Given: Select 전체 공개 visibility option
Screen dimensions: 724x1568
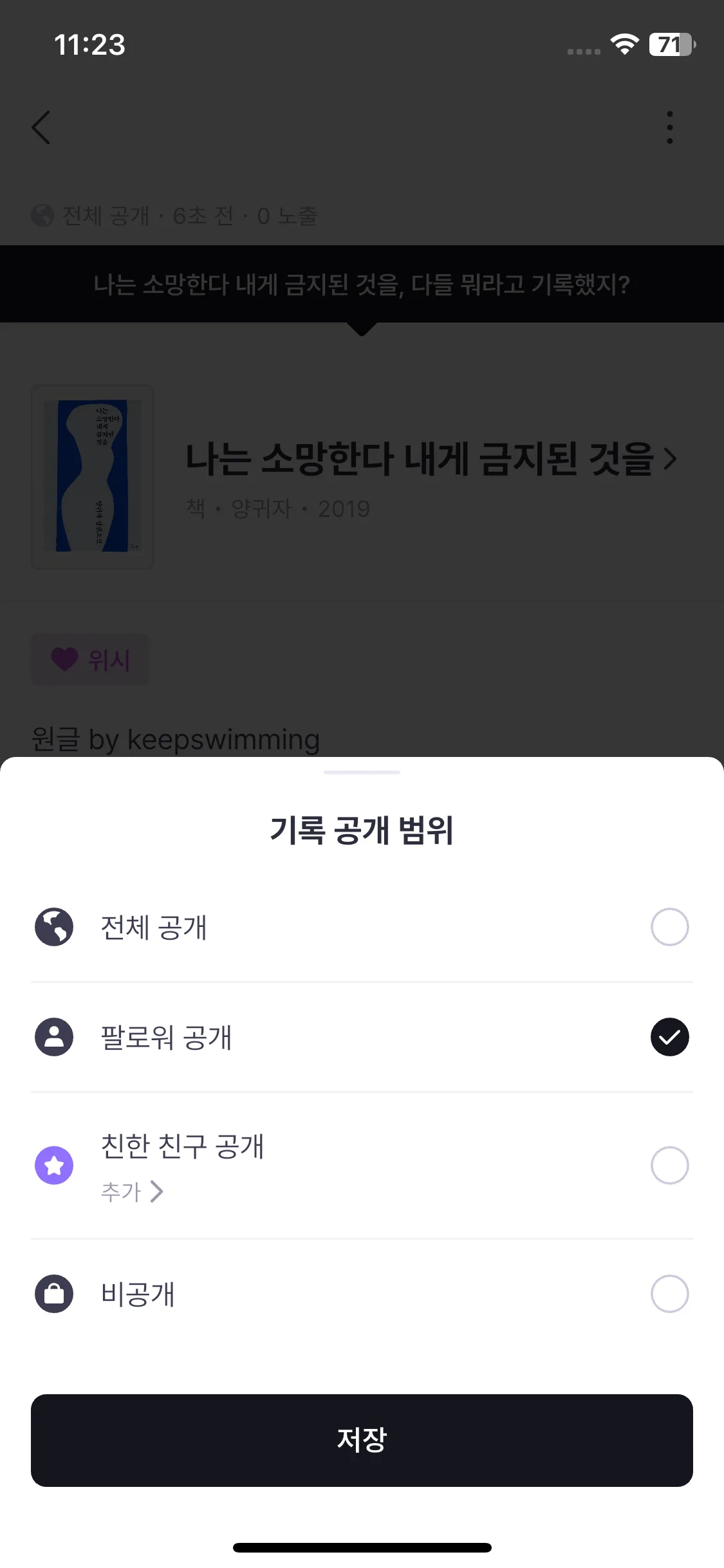Looking at the screenshot, I should [x=669, y=927].
